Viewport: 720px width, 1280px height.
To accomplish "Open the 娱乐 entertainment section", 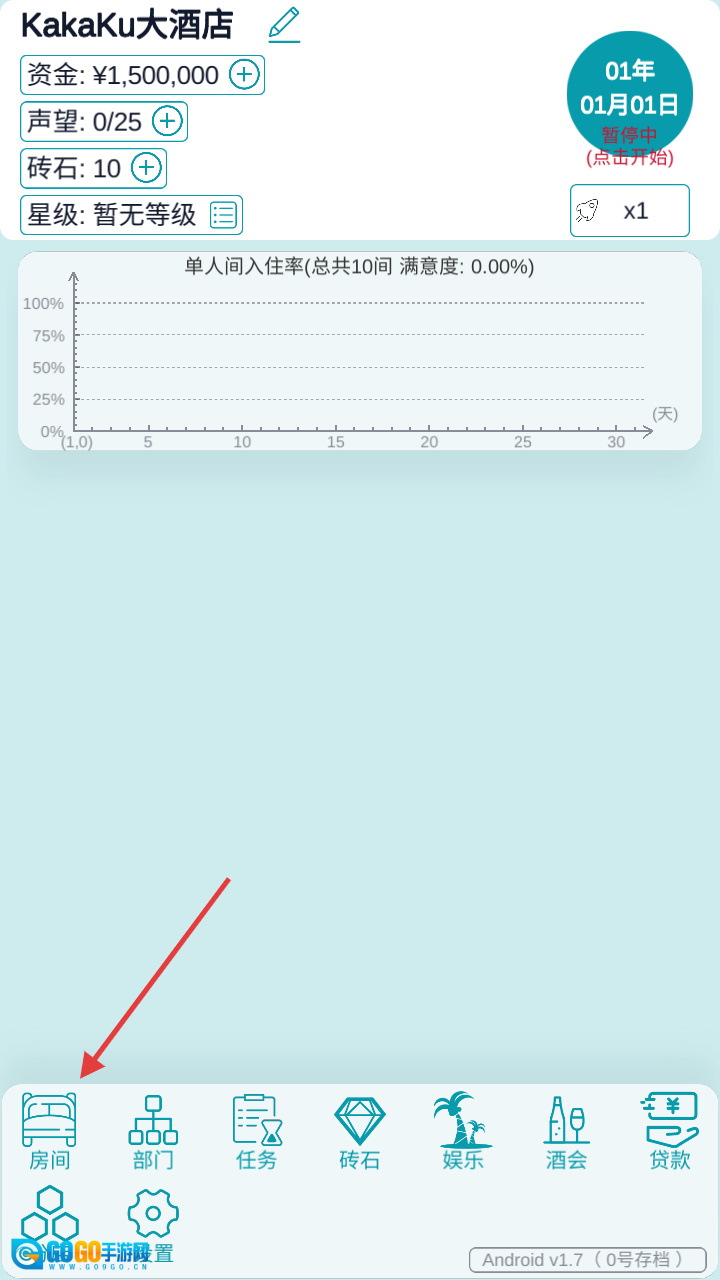I will click(x=463, y=1132).
